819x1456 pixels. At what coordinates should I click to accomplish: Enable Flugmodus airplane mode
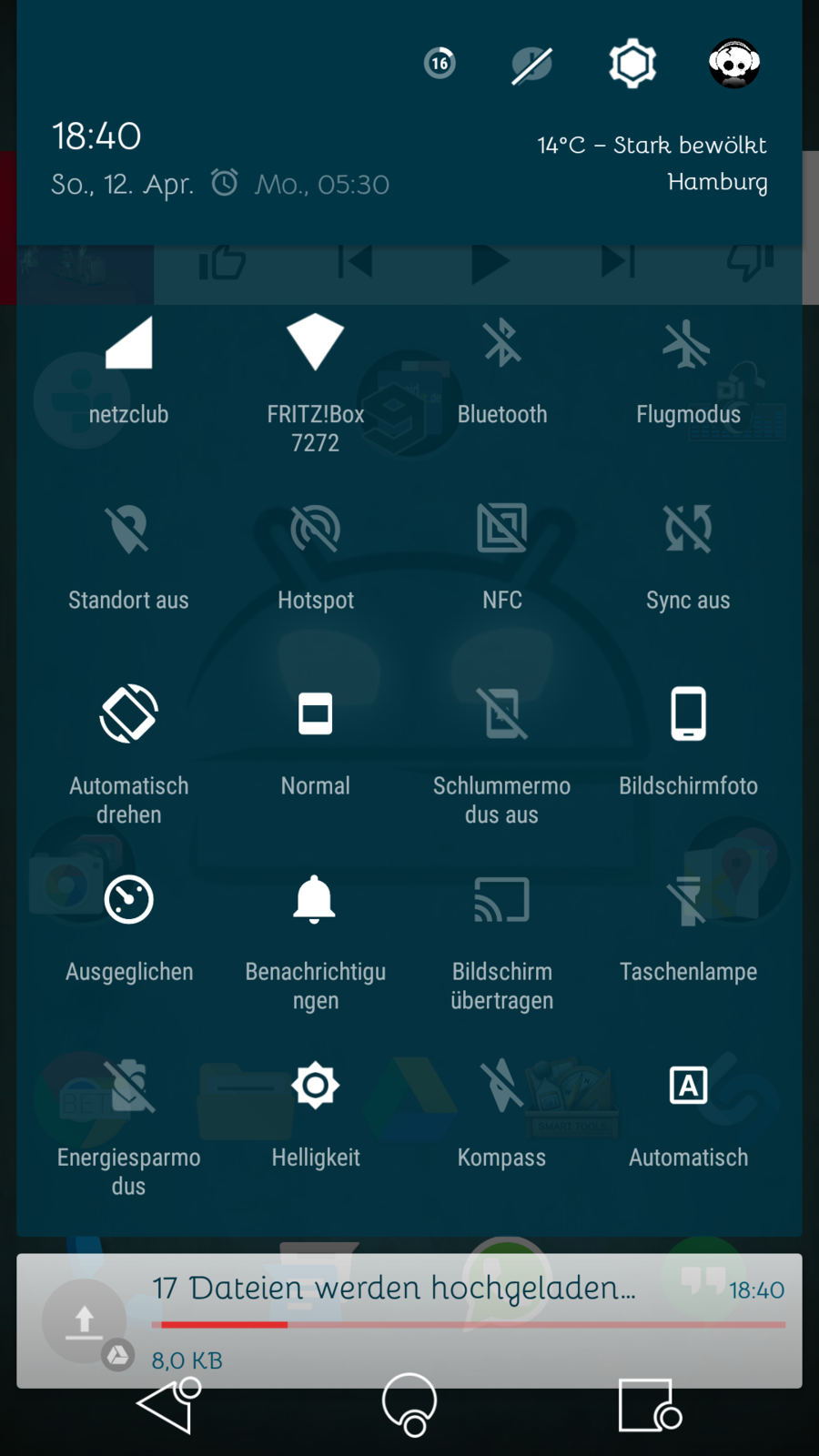coord(688,344)
